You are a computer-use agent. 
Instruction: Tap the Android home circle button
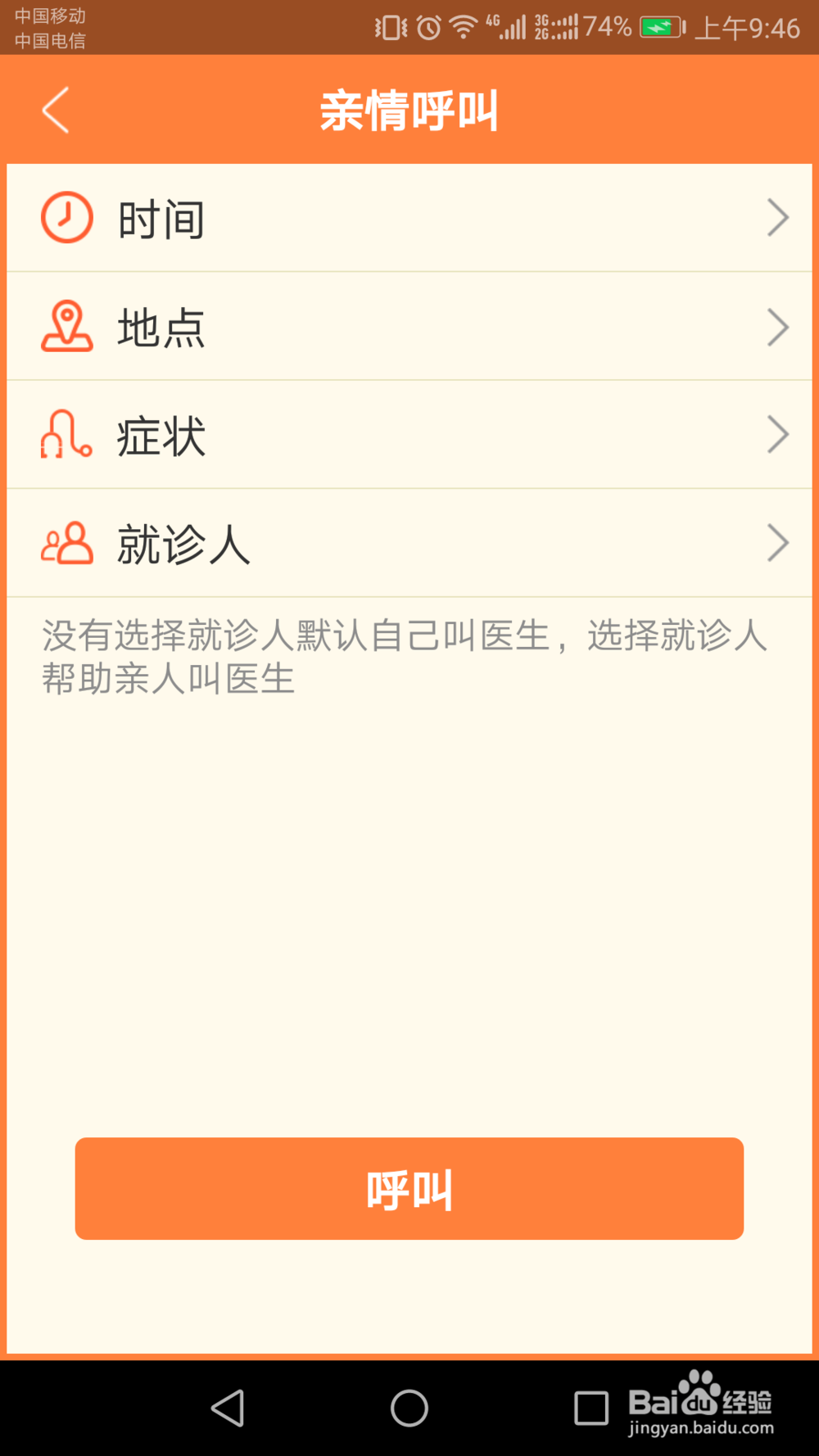pos(409,1407)
